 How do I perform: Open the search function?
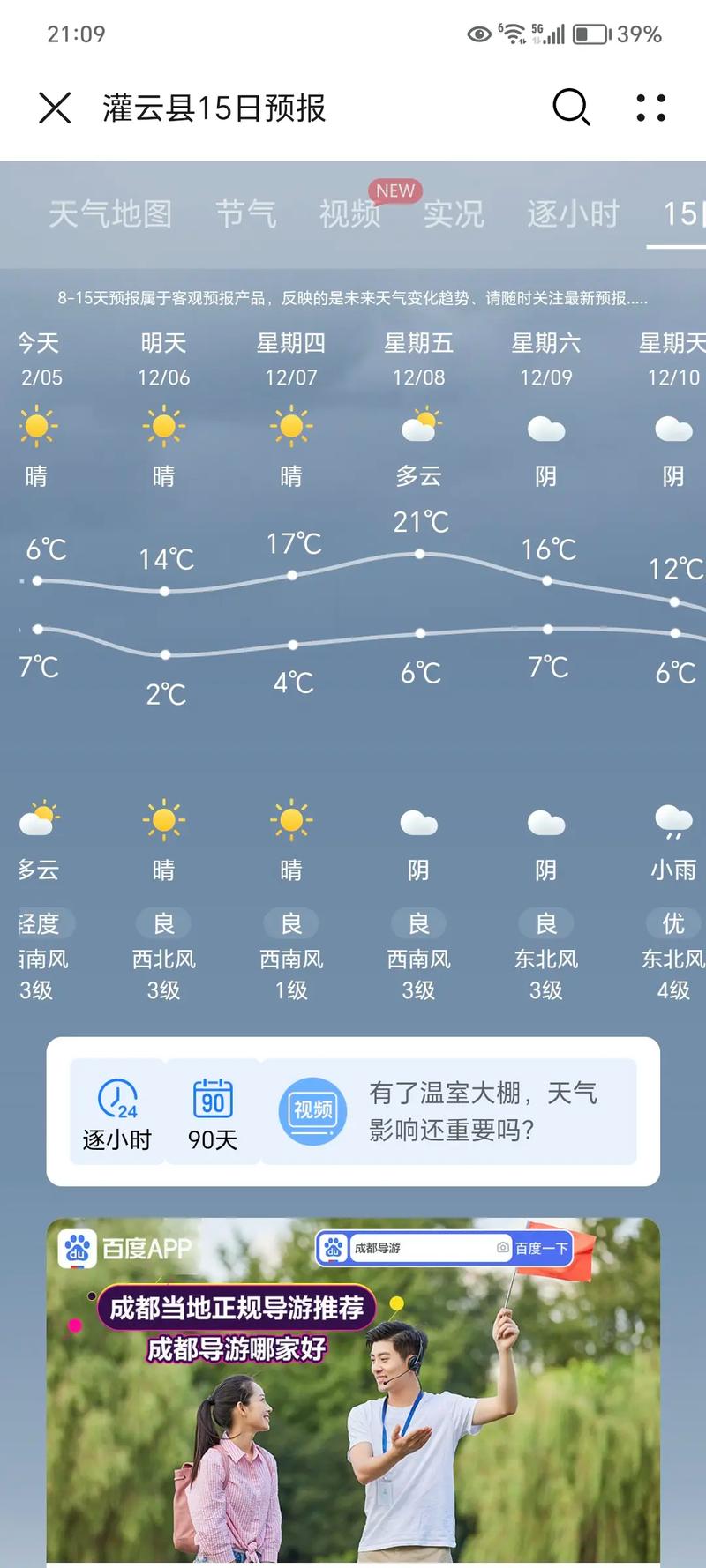click(x=570, y=108)
